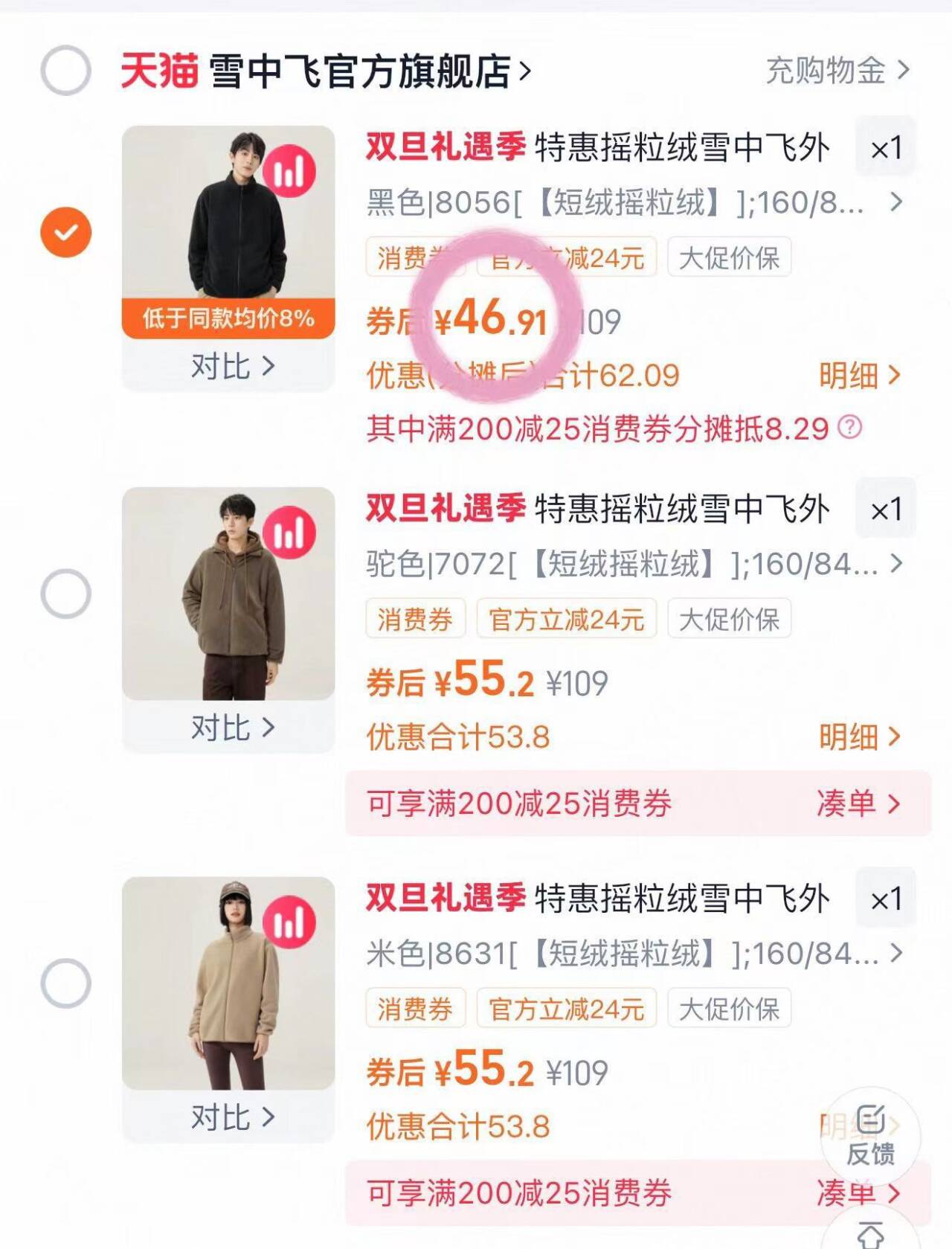Open 充购物金 top-up link
The height and width of the screenshot is (1249, 952).
837,71
